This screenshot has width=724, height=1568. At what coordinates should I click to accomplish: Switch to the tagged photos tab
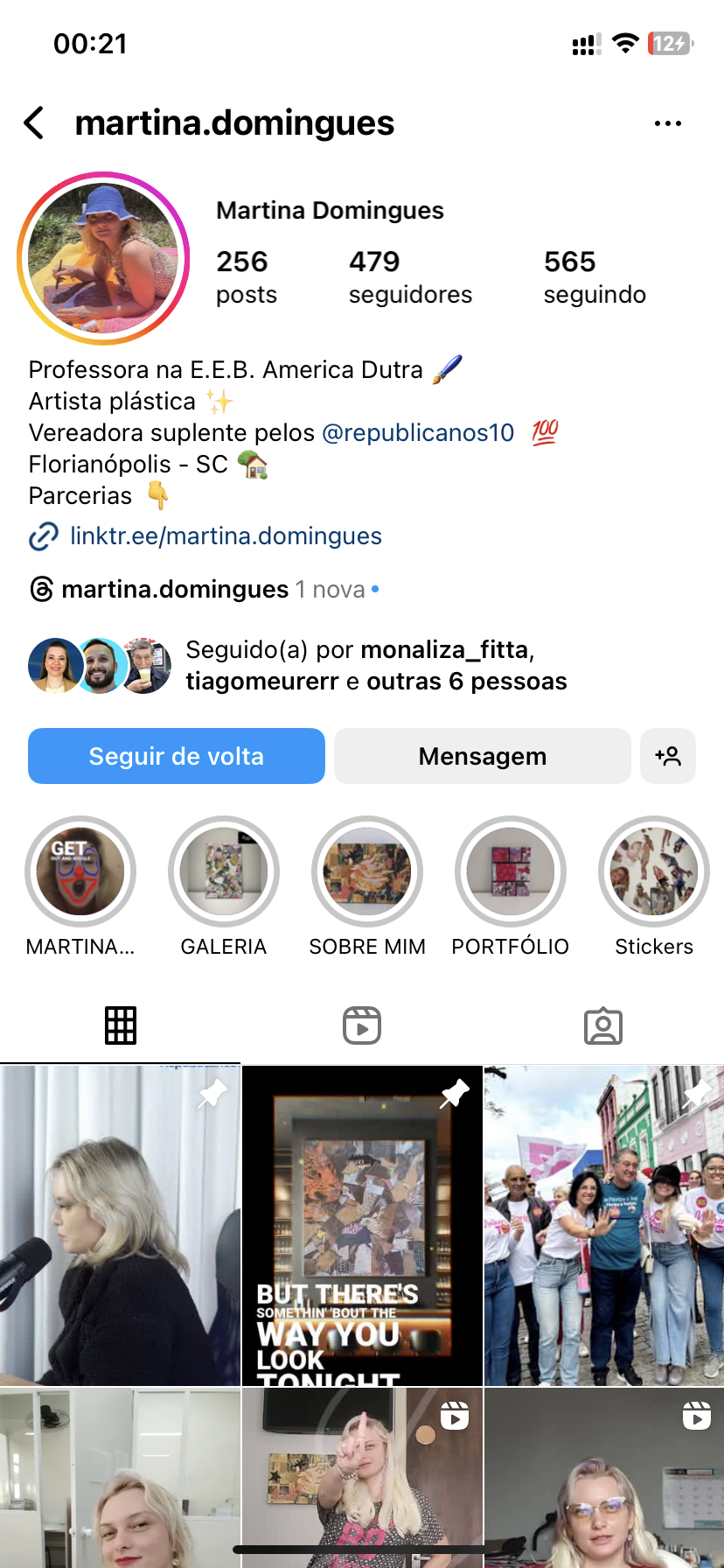pos(603,1025)
